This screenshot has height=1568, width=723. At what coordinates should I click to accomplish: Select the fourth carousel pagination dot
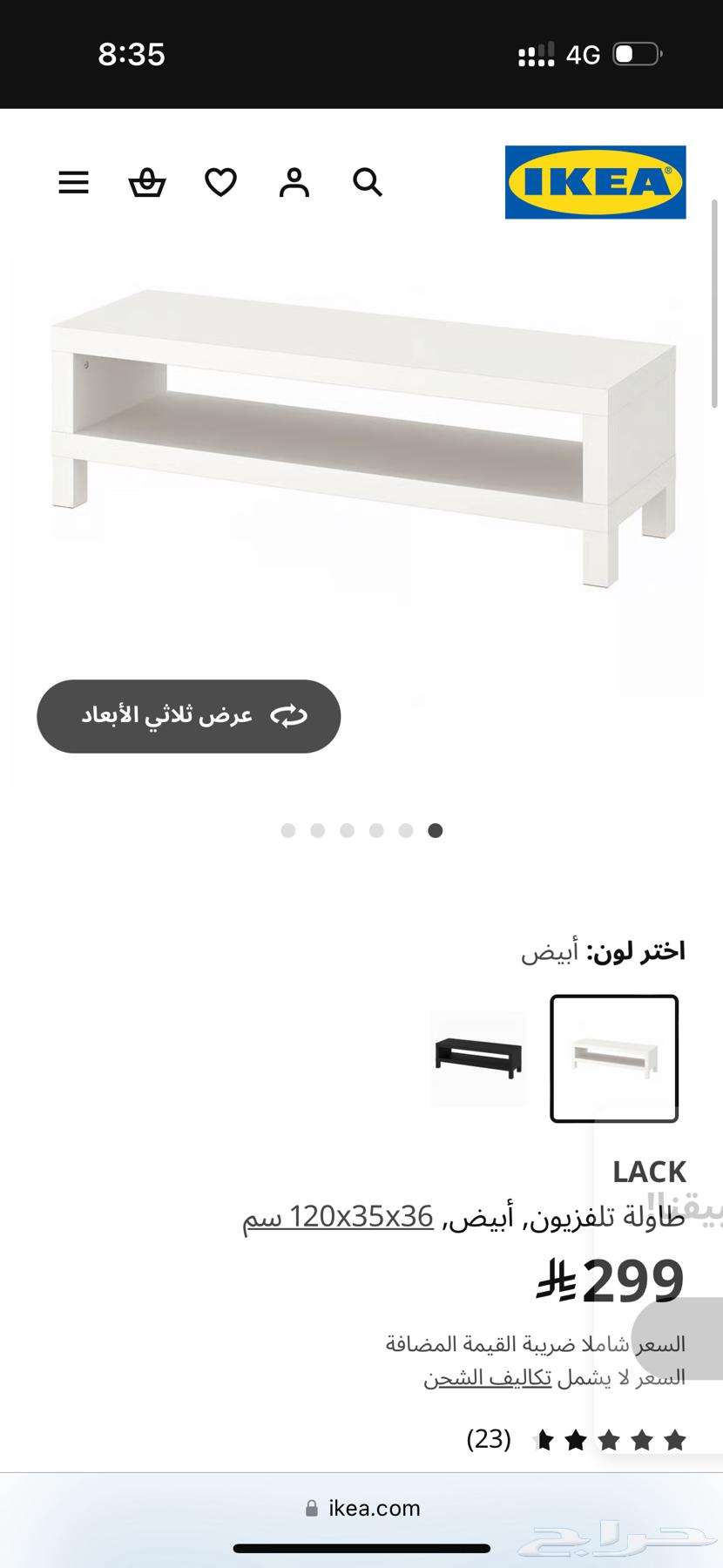pyautogui.click(x=375, y=830)
